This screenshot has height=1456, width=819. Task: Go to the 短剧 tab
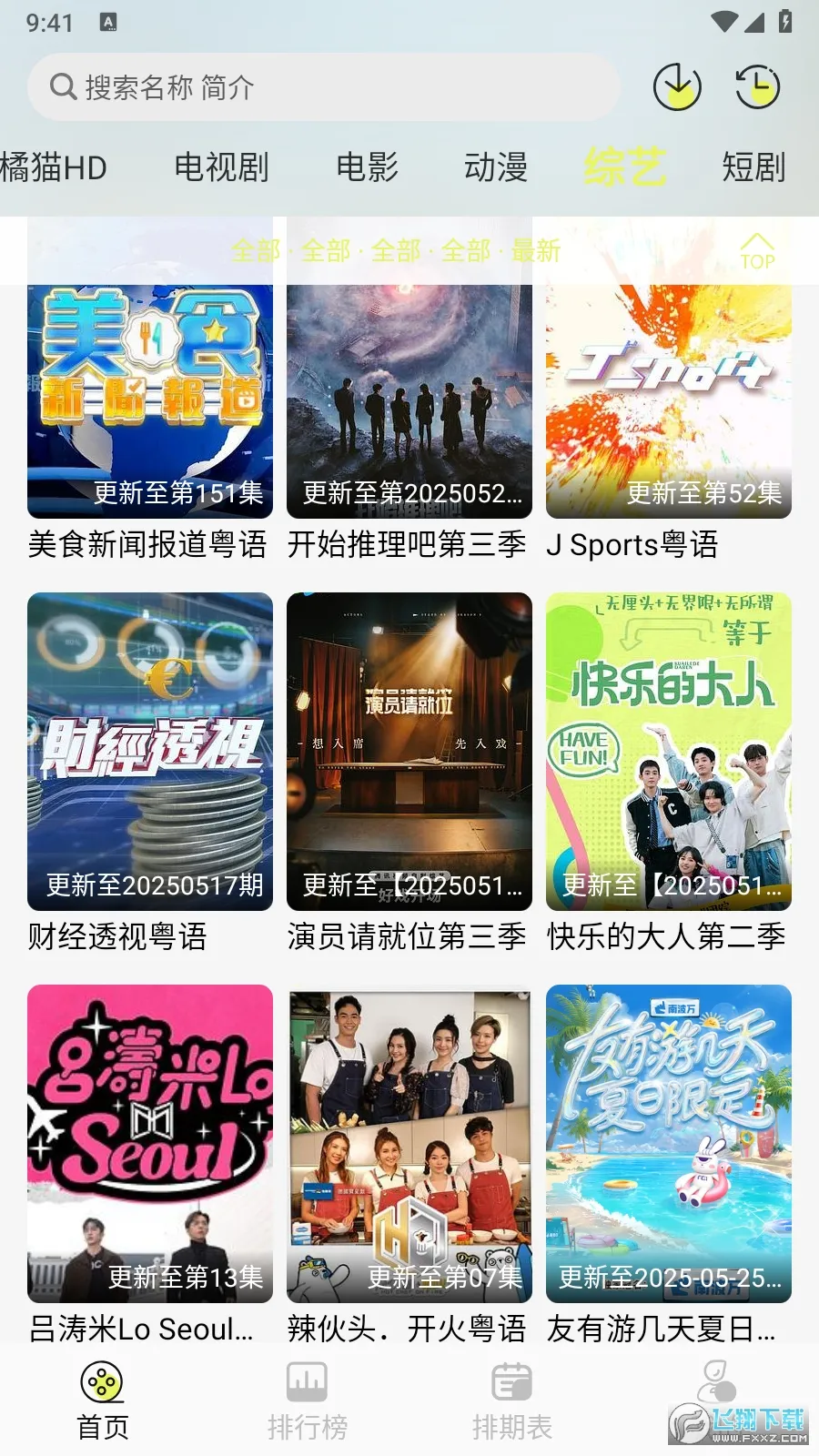pyautogui.click(x=753, y=167)
